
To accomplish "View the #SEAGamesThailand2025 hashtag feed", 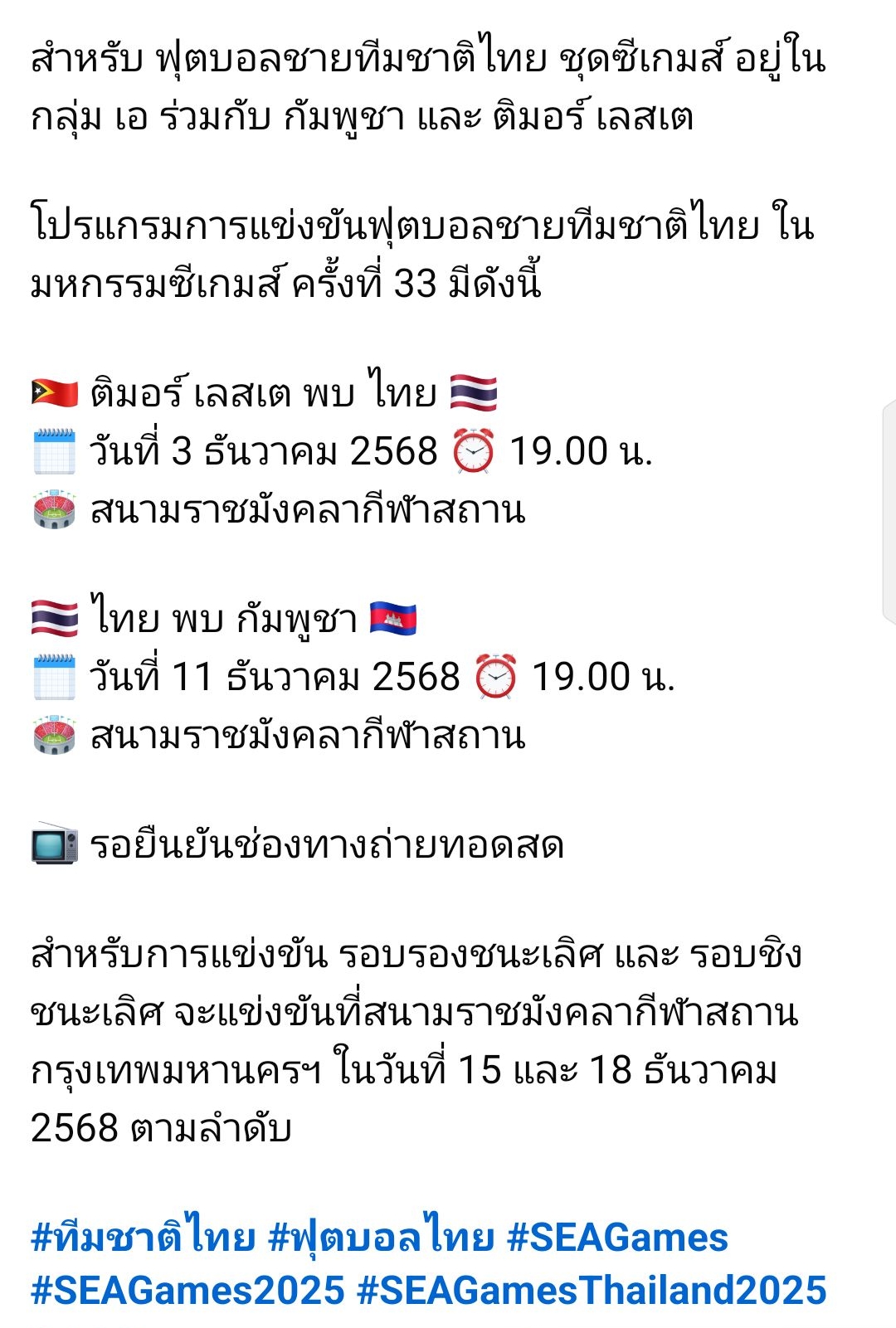I will [x=592, y=1291].
